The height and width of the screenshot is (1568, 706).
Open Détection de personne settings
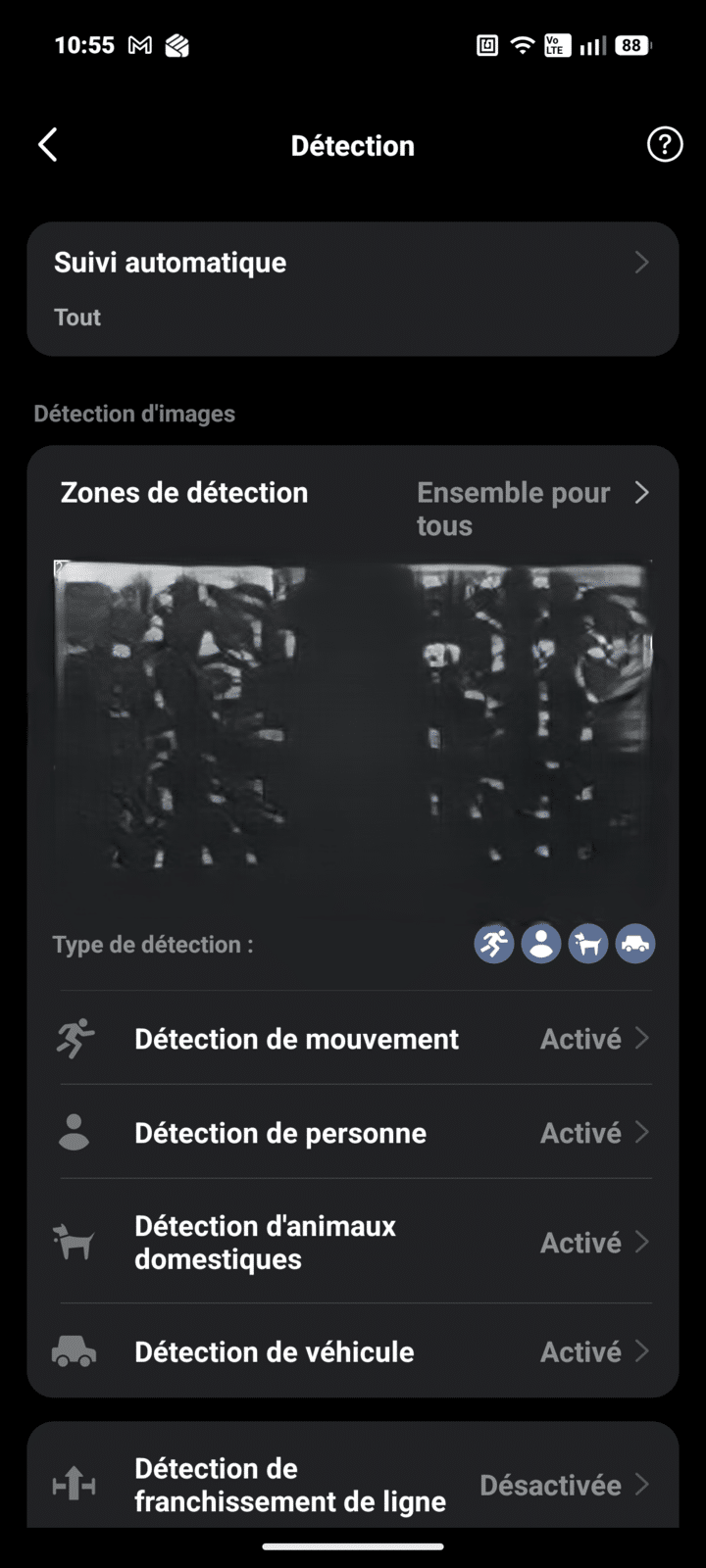[353, 1133]
